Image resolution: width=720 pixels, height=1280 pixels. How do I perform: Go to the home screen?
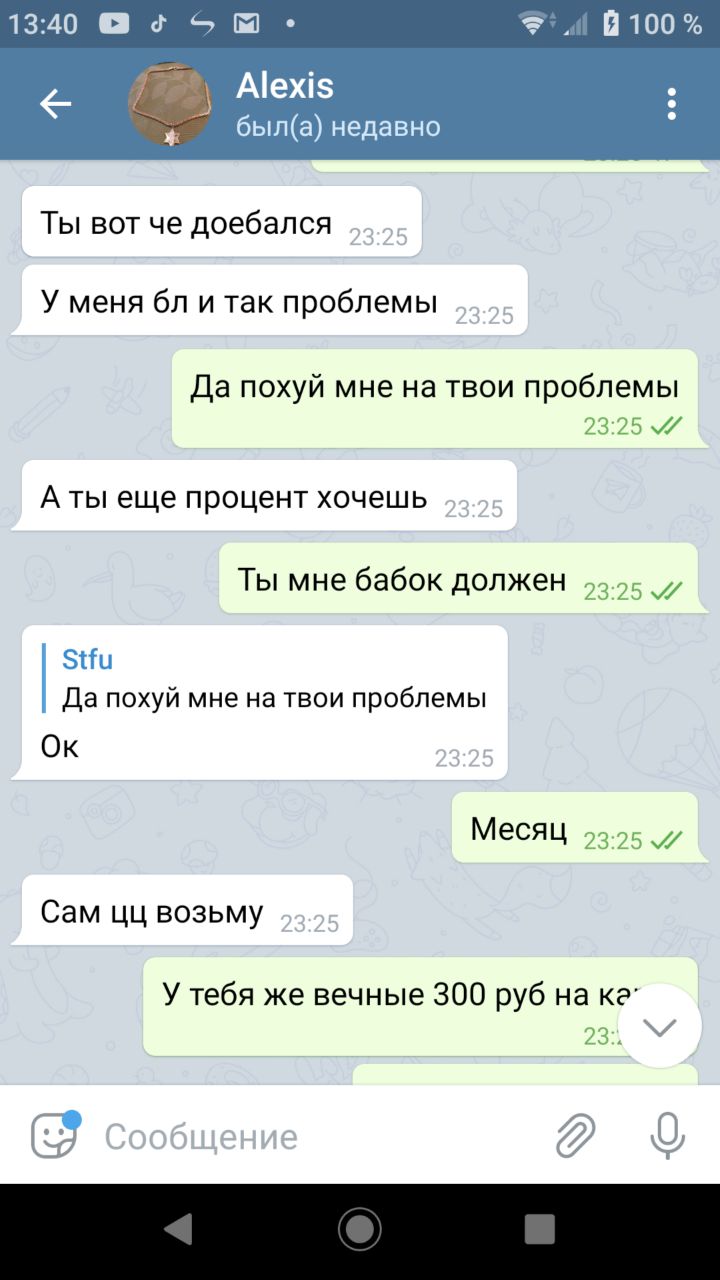(x=360, y=1229)
